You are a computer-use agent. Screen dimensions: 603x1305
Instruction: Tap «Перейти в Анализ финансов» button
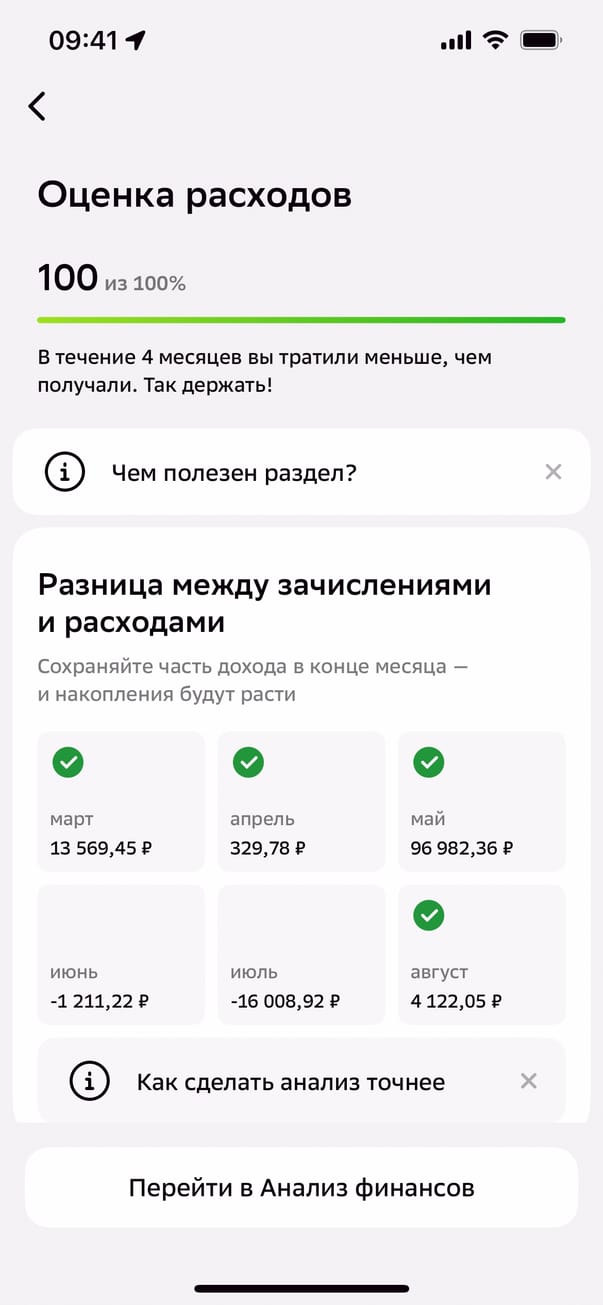(x=301, y=1188)
